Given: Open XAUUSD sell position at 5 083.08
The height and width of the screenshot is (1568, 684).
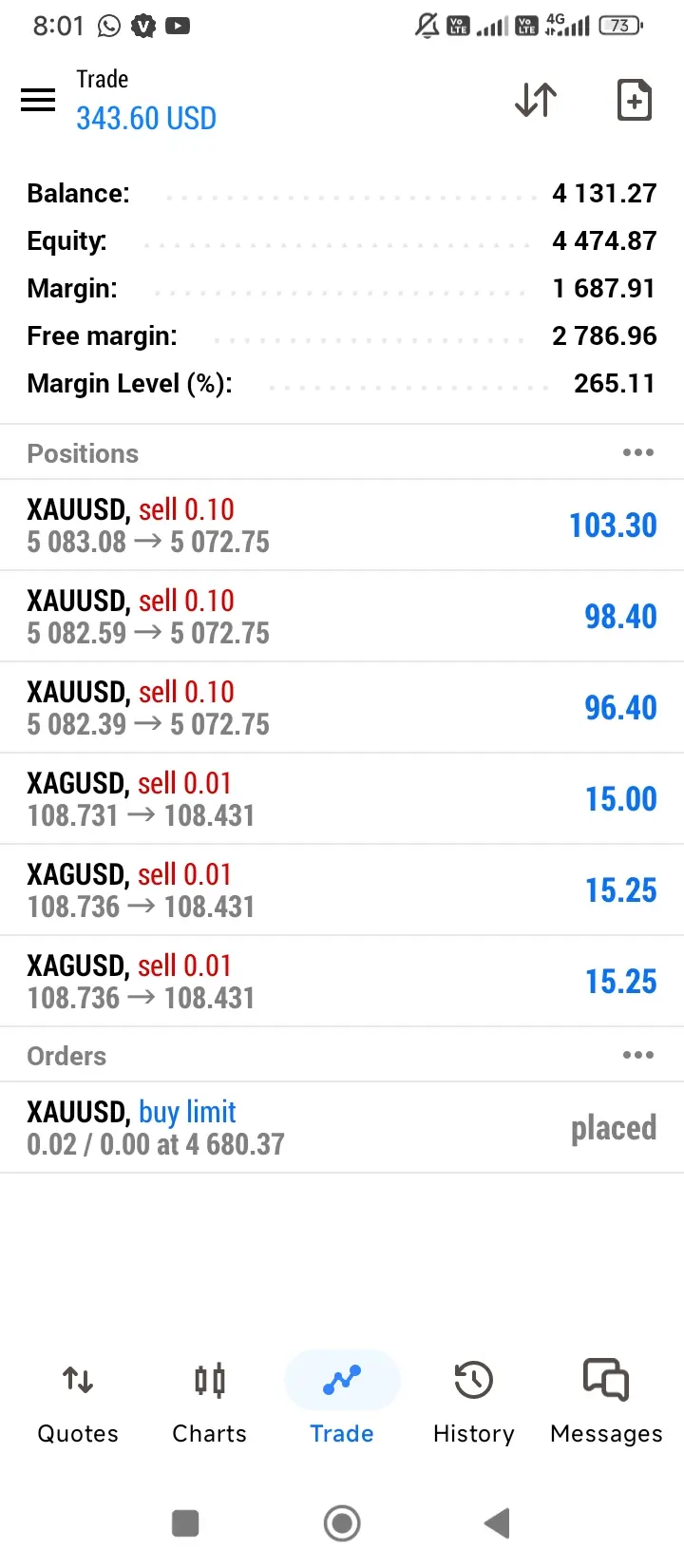Looking at the screenshot, I should tap(342, 526).
